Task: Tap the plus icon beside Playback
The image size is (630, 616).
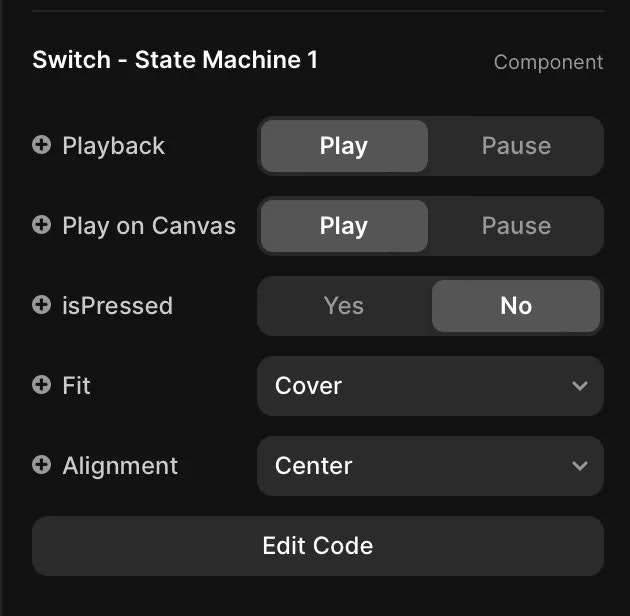Action: pos(41,145)
